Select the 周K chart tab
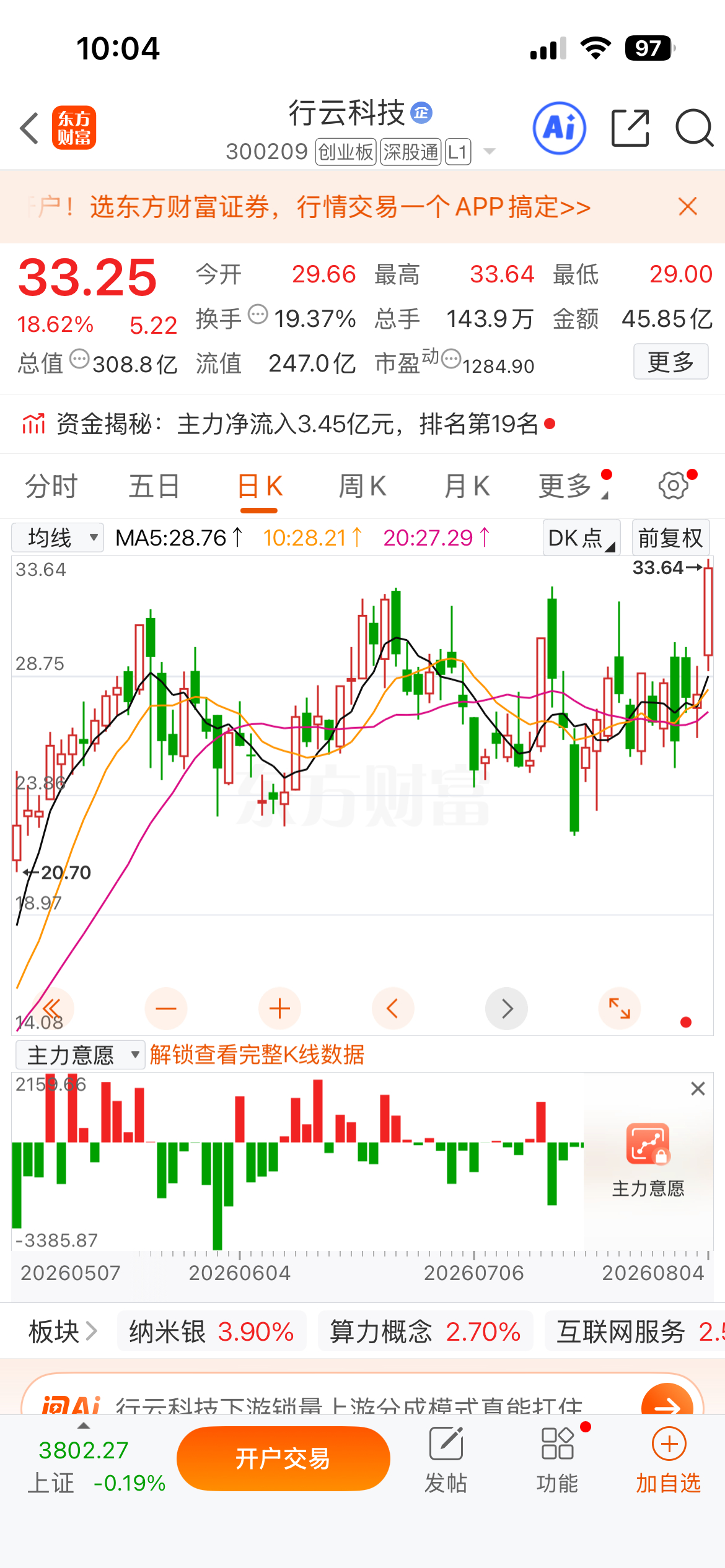This screenshot has width=725, height=1568. [x=362, y=486]
